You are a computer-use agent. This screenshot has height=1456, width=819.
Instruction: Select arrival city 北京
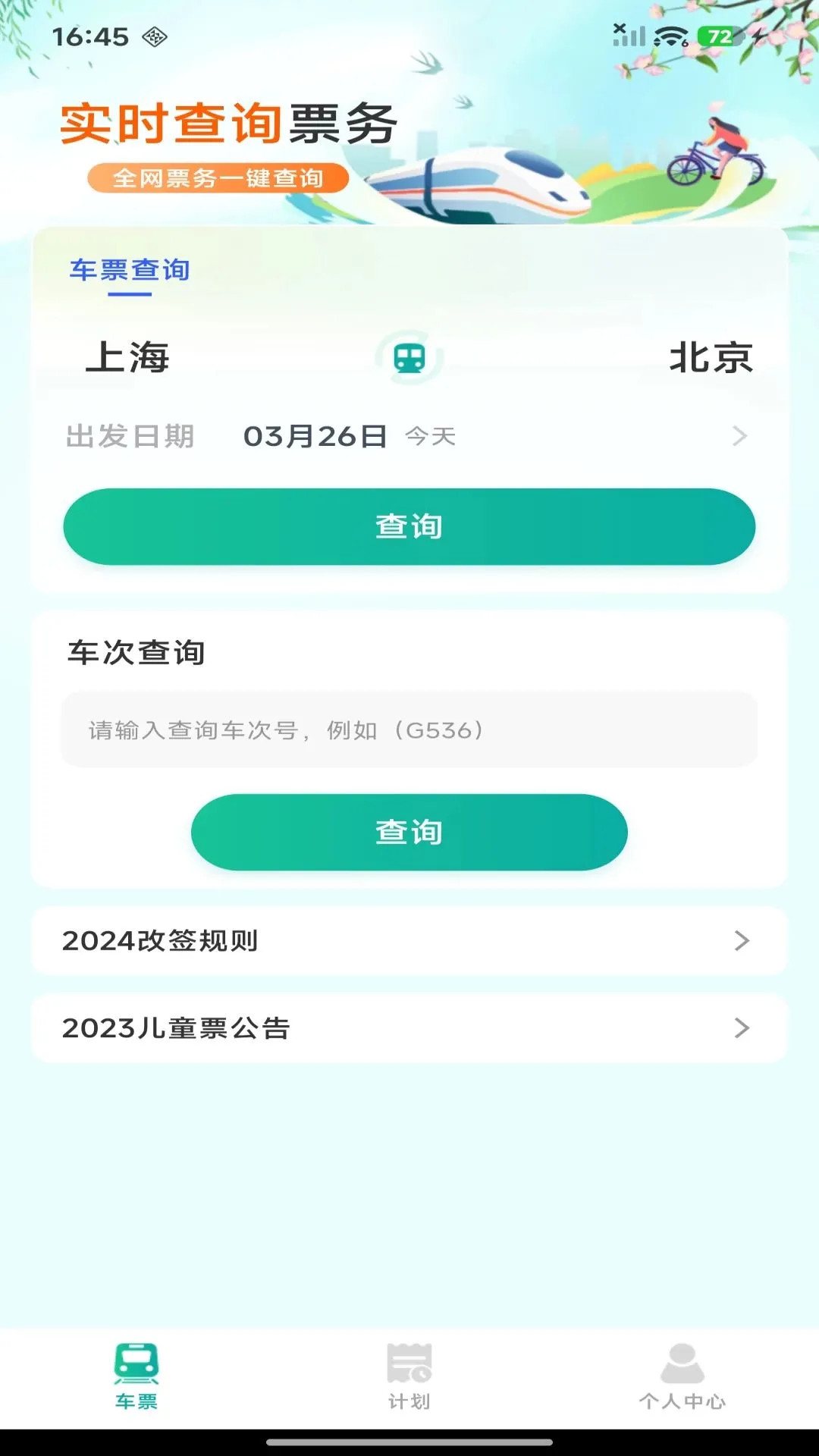point(711,357)
